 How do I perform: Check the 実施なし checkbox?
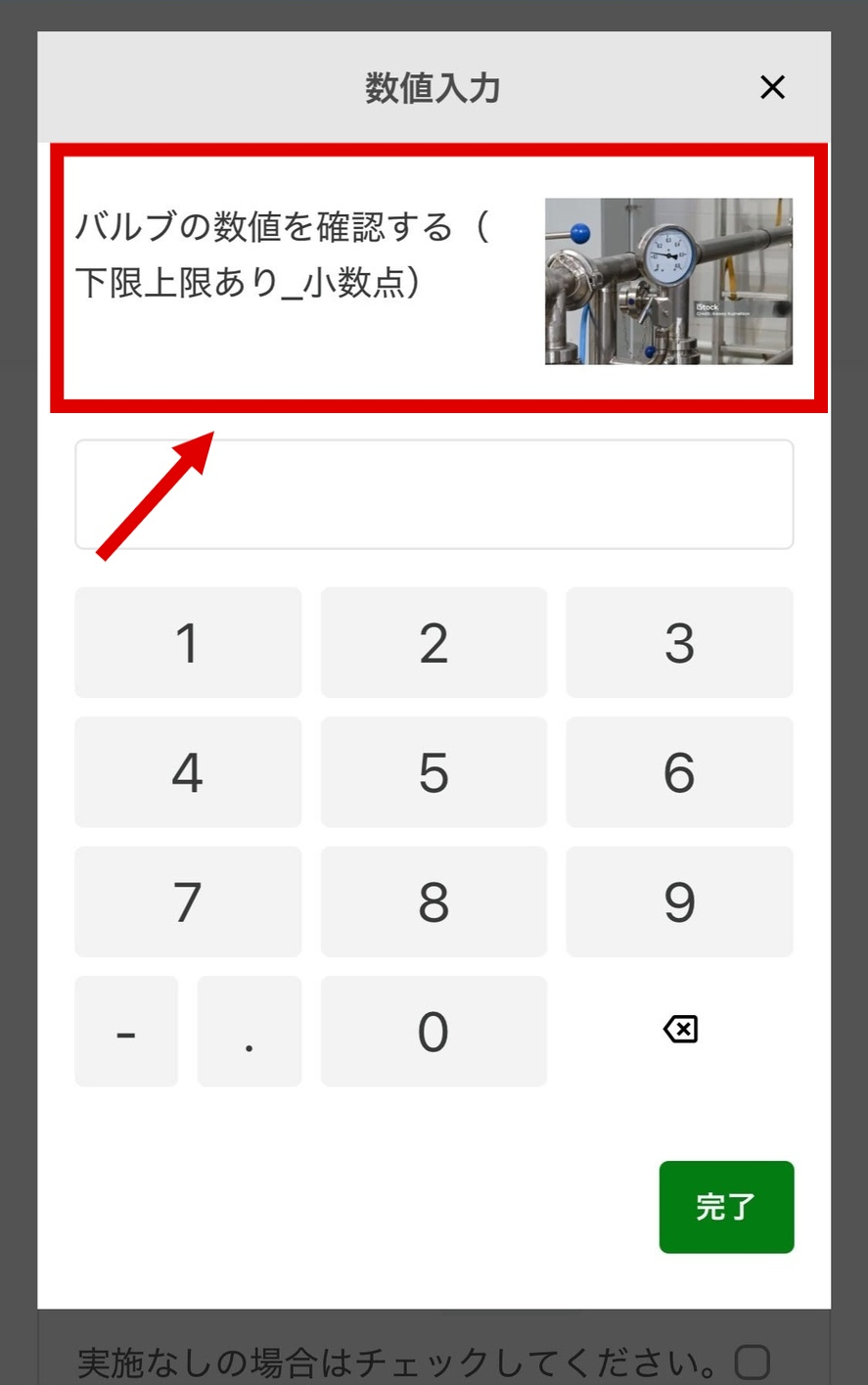click(x=752, y=1362)
